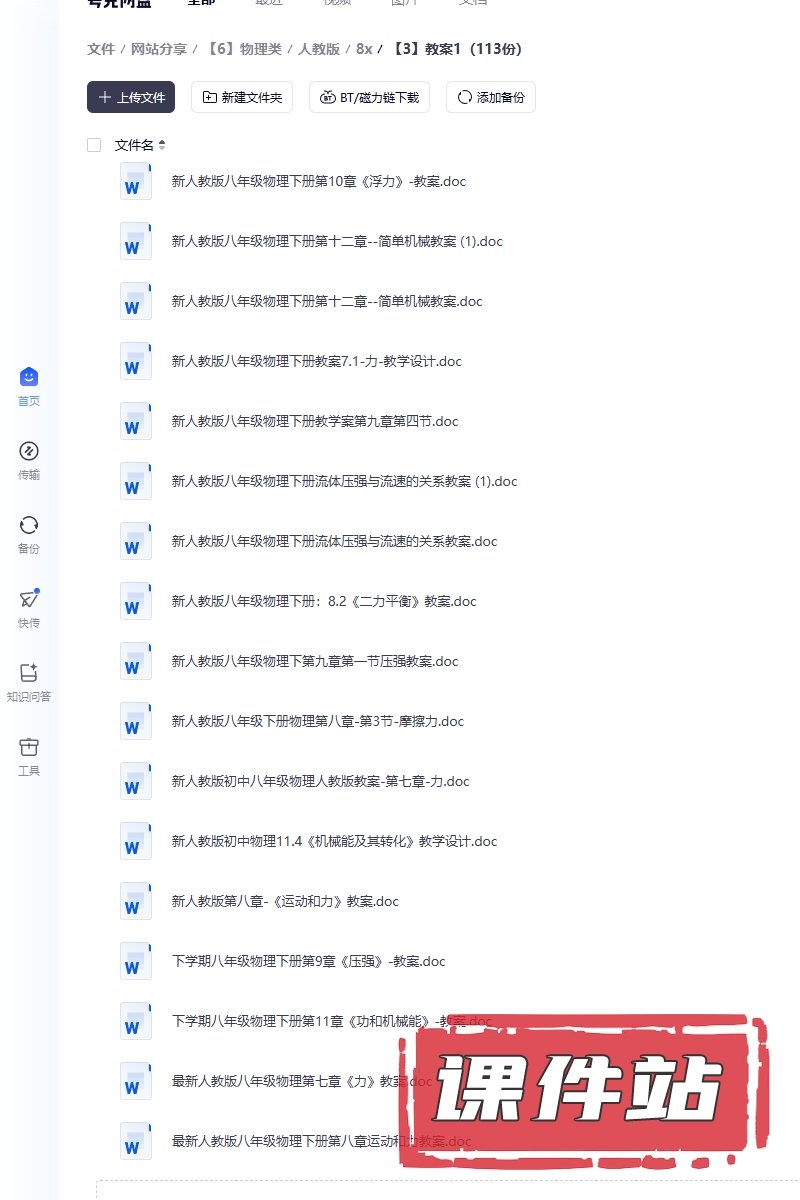Tap the 添加备份 button

coord(490,97)
